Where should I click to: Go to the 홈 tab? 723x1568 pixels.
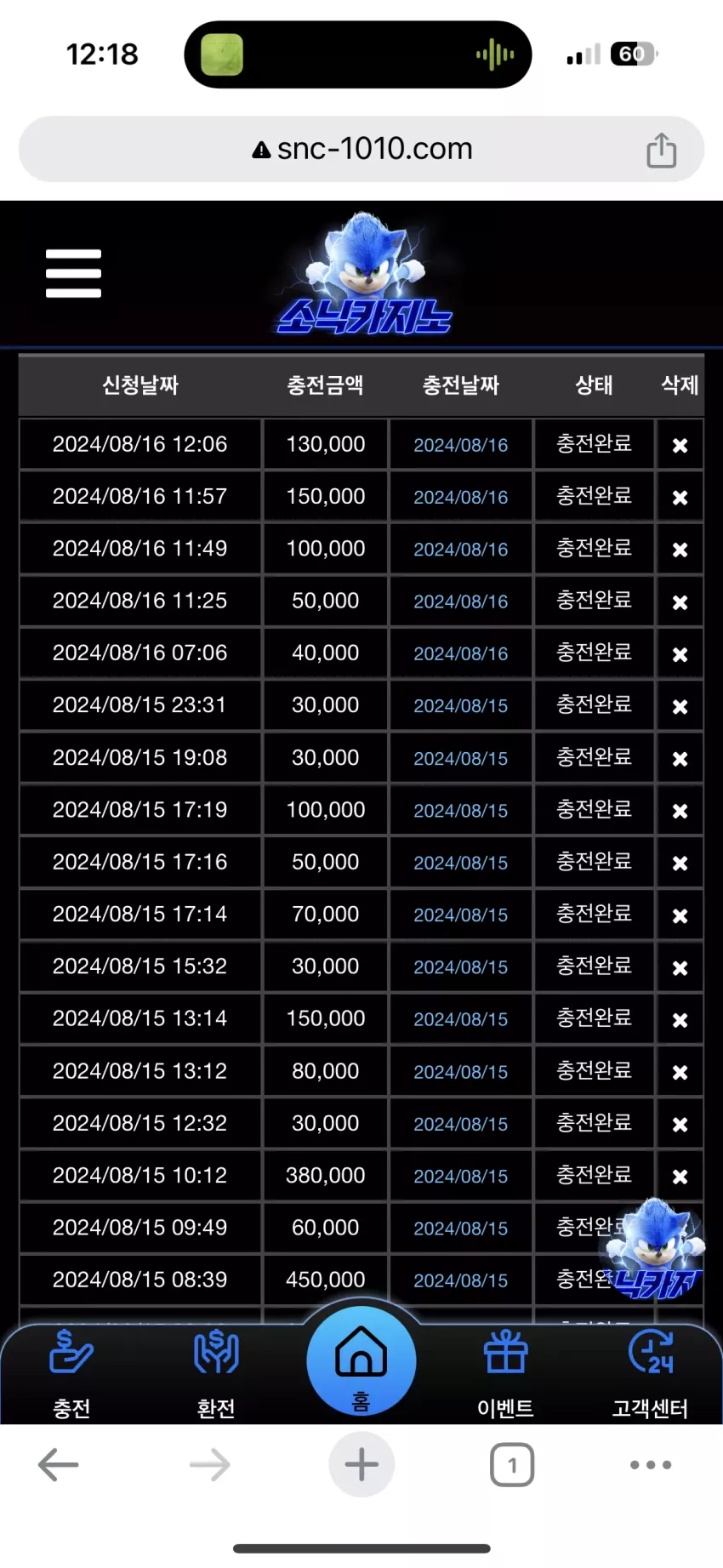tap(361, 1361)
